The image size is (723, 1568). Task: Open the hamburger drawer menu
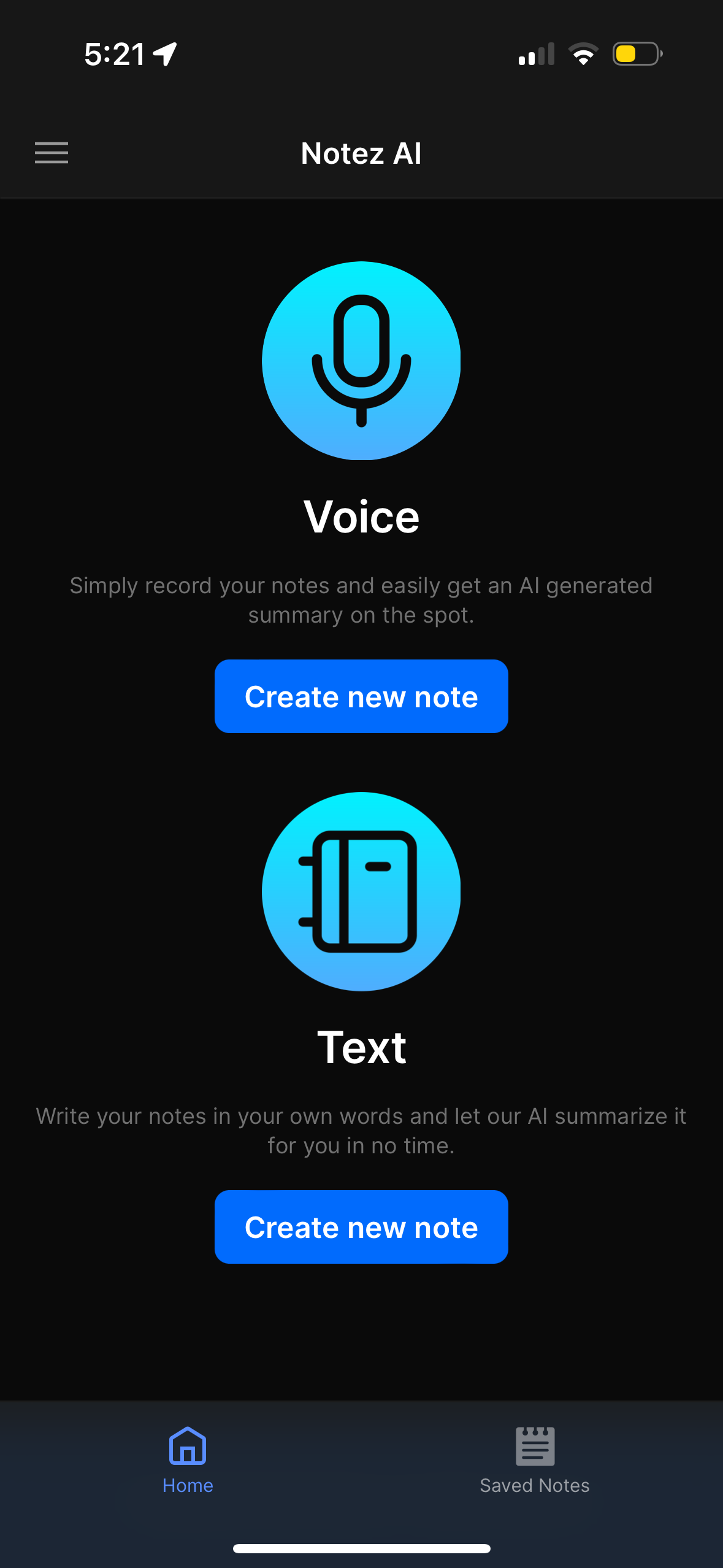(52, 153)
